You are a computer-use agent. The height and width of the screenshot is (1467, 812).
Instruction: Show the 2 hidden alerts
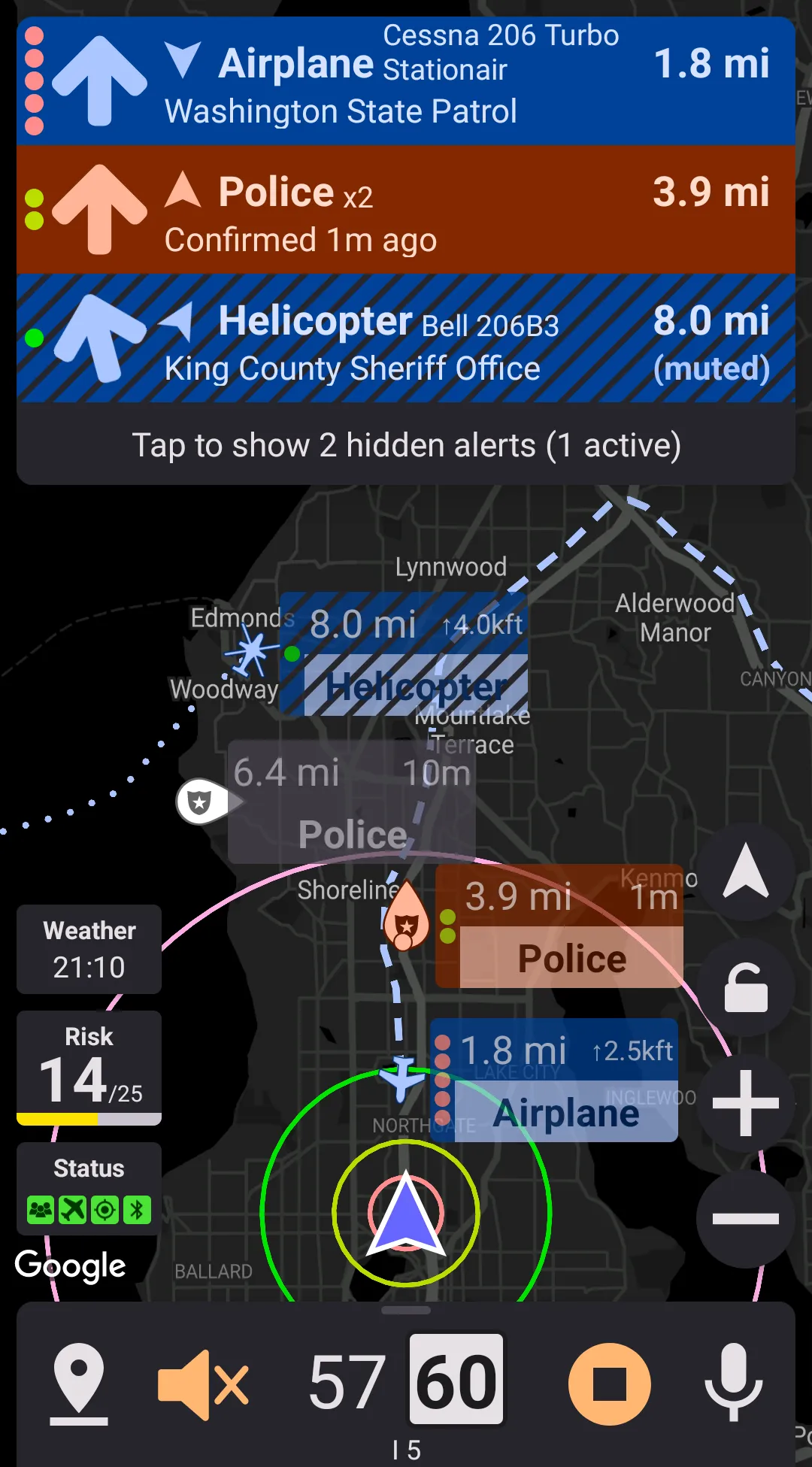pyautogui.click(x=406, y=445)
